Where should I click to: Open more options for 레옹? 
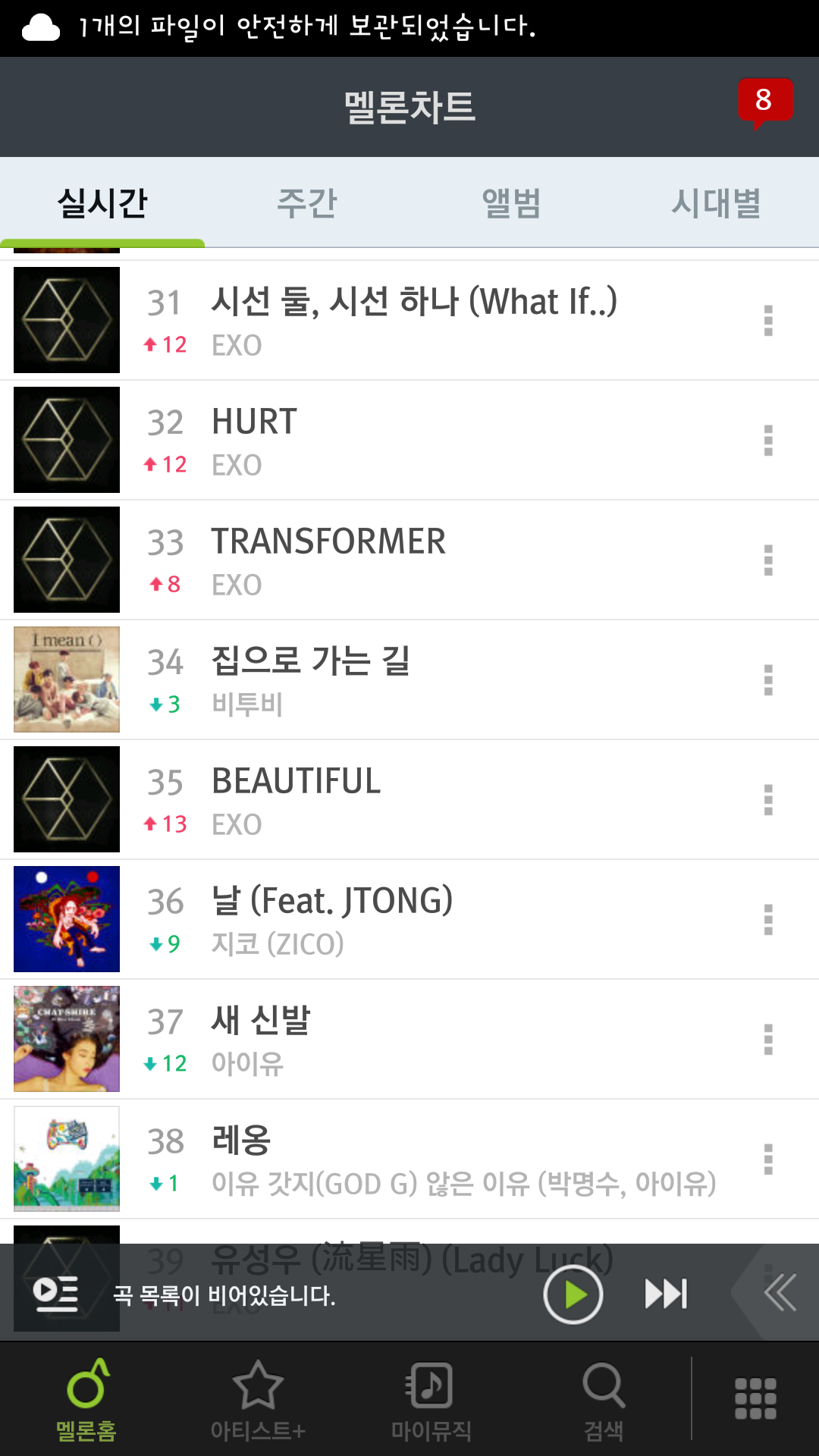(768, 1159)
